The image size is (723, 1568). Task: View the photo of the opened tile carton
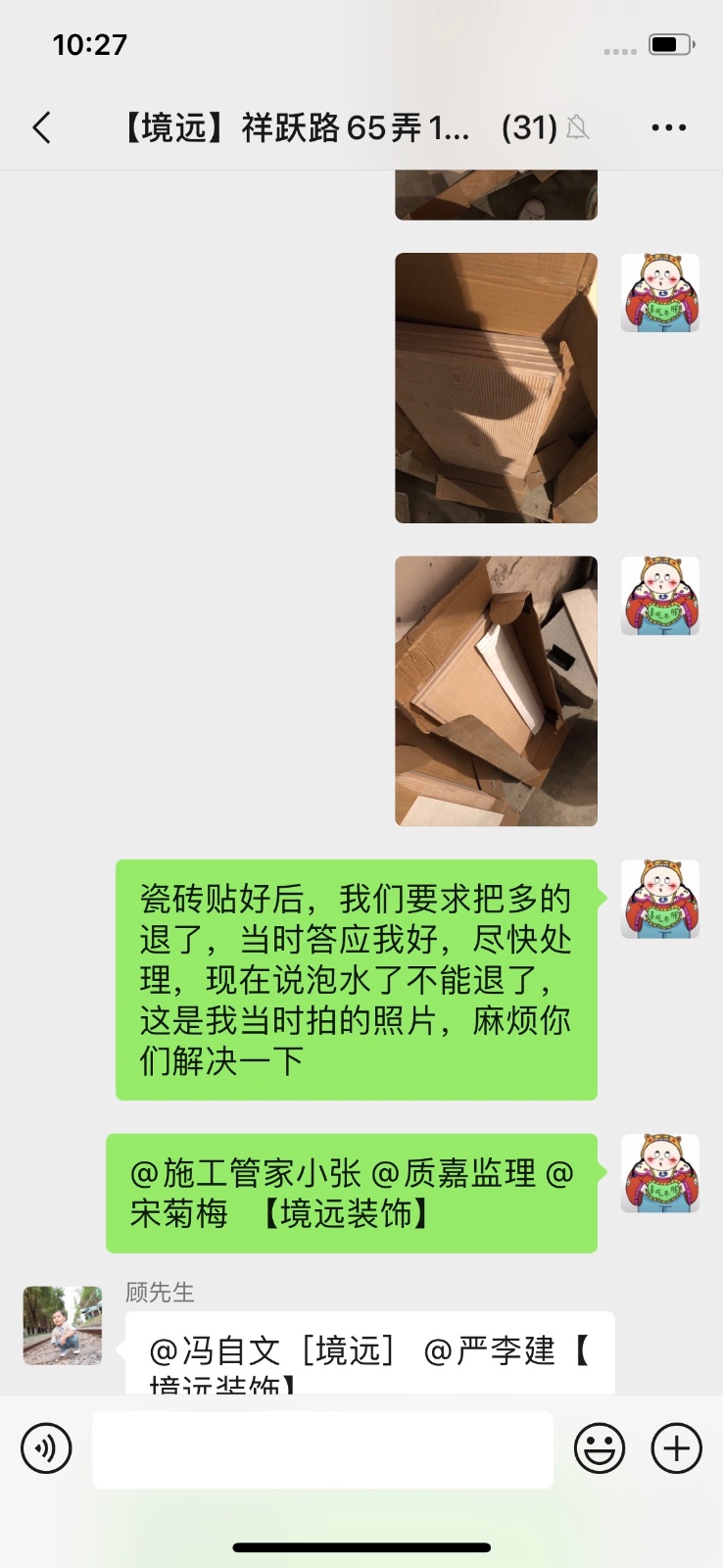pyautogui.click(x=496, y=691)
